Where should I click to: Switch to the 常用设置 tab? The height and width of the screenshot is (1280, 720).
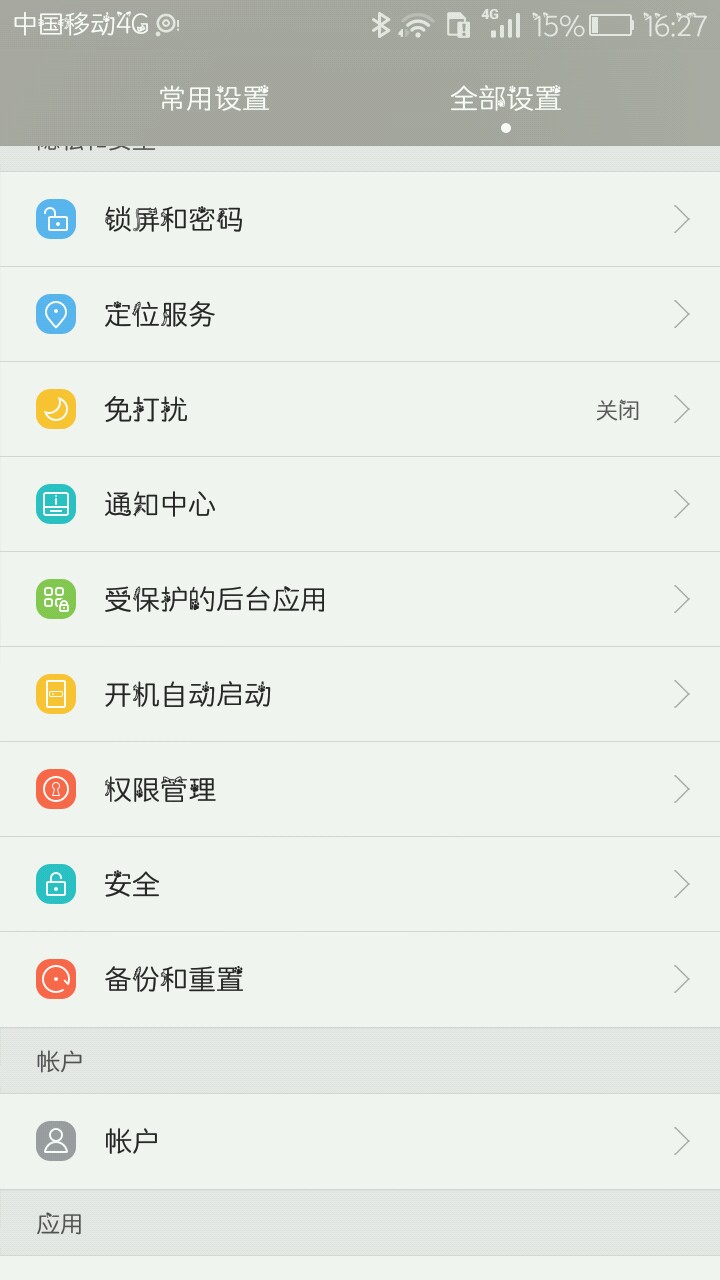tap(215, 99)
